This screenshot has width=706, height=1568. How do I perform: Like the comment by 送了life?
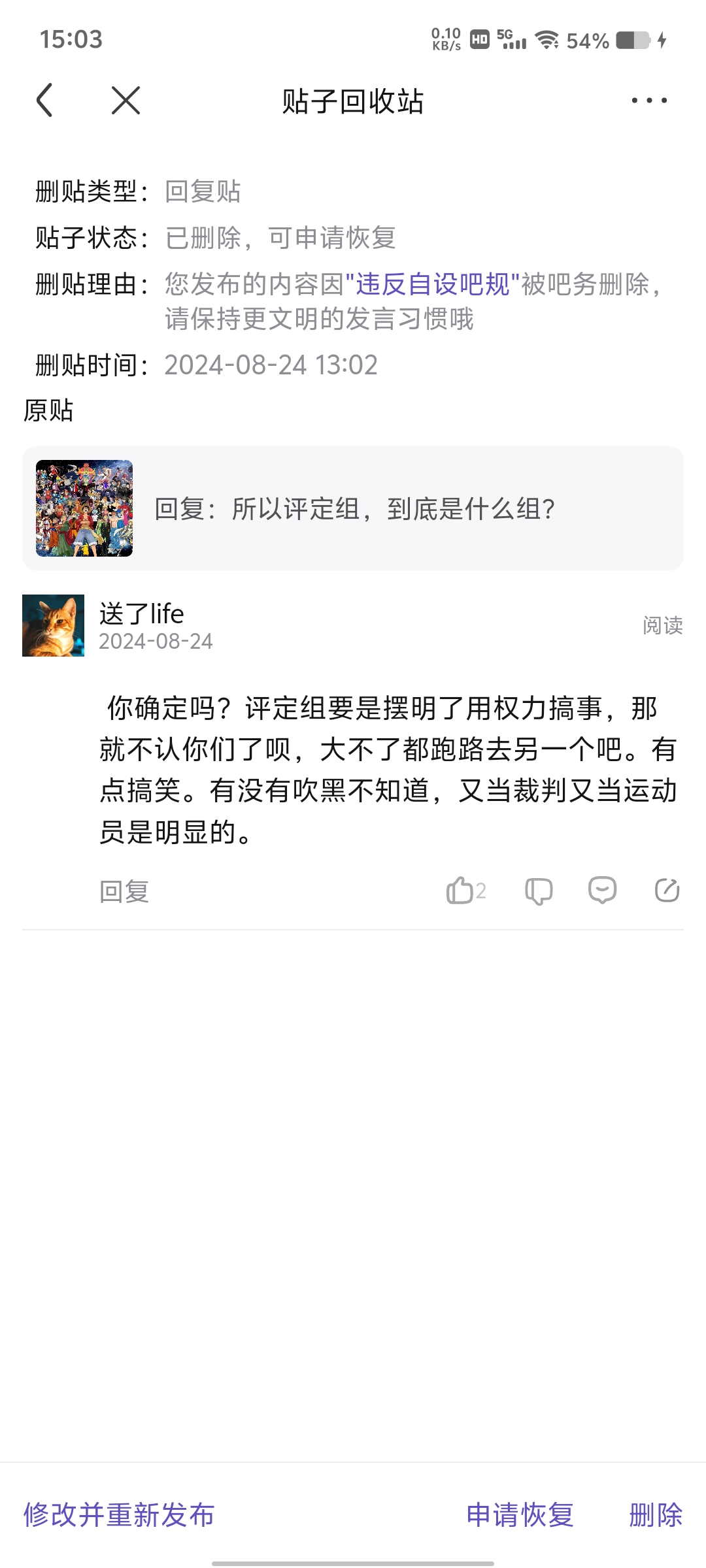pyautogui.click(x=460, y=890)
